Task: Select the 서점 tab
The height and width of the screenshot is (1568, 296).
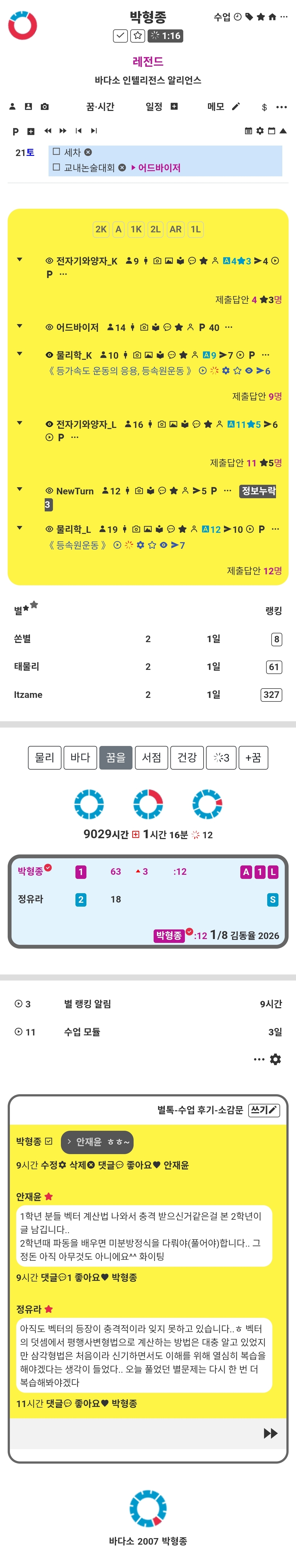Action: point(151,757)
